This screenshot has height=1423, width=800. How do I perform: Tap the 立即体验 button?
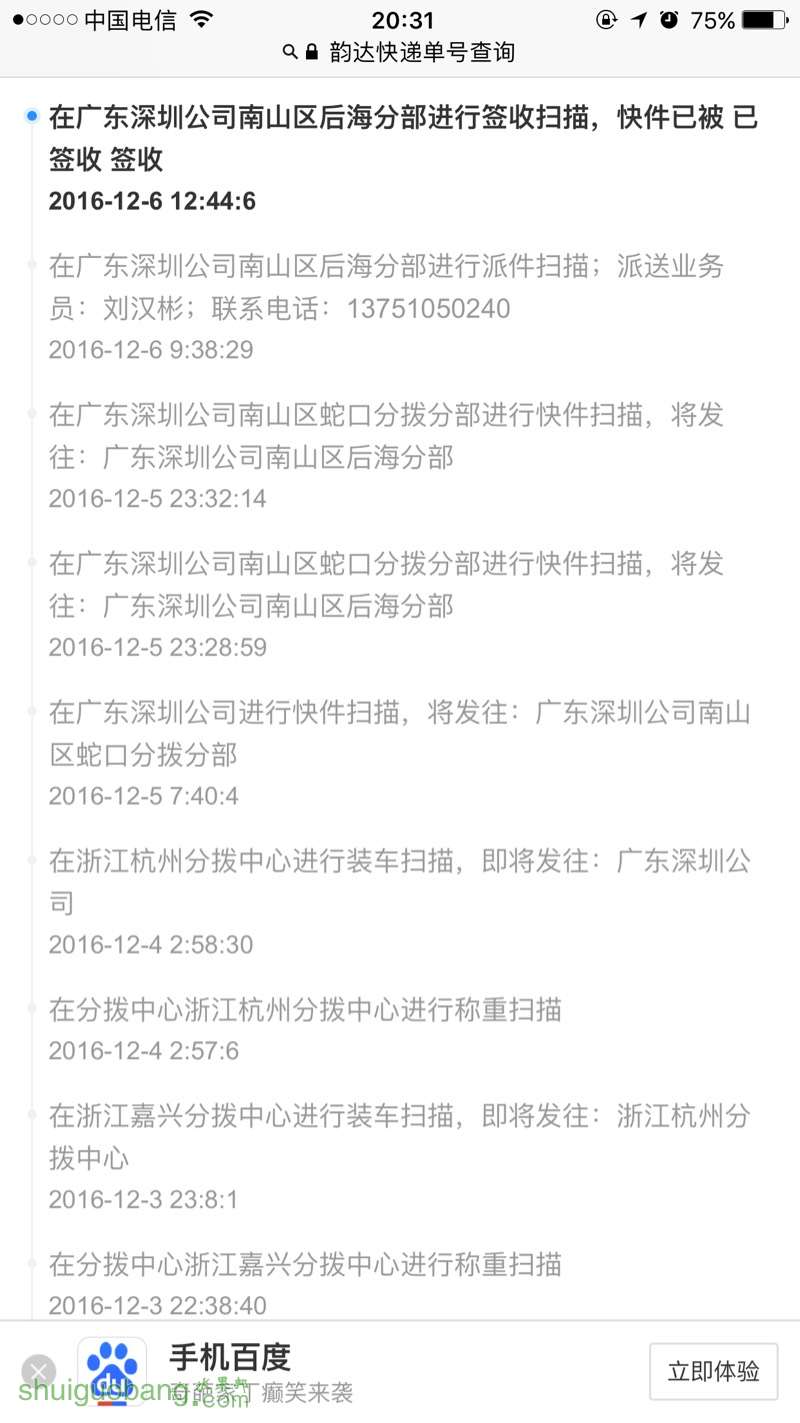point(713,1371)
